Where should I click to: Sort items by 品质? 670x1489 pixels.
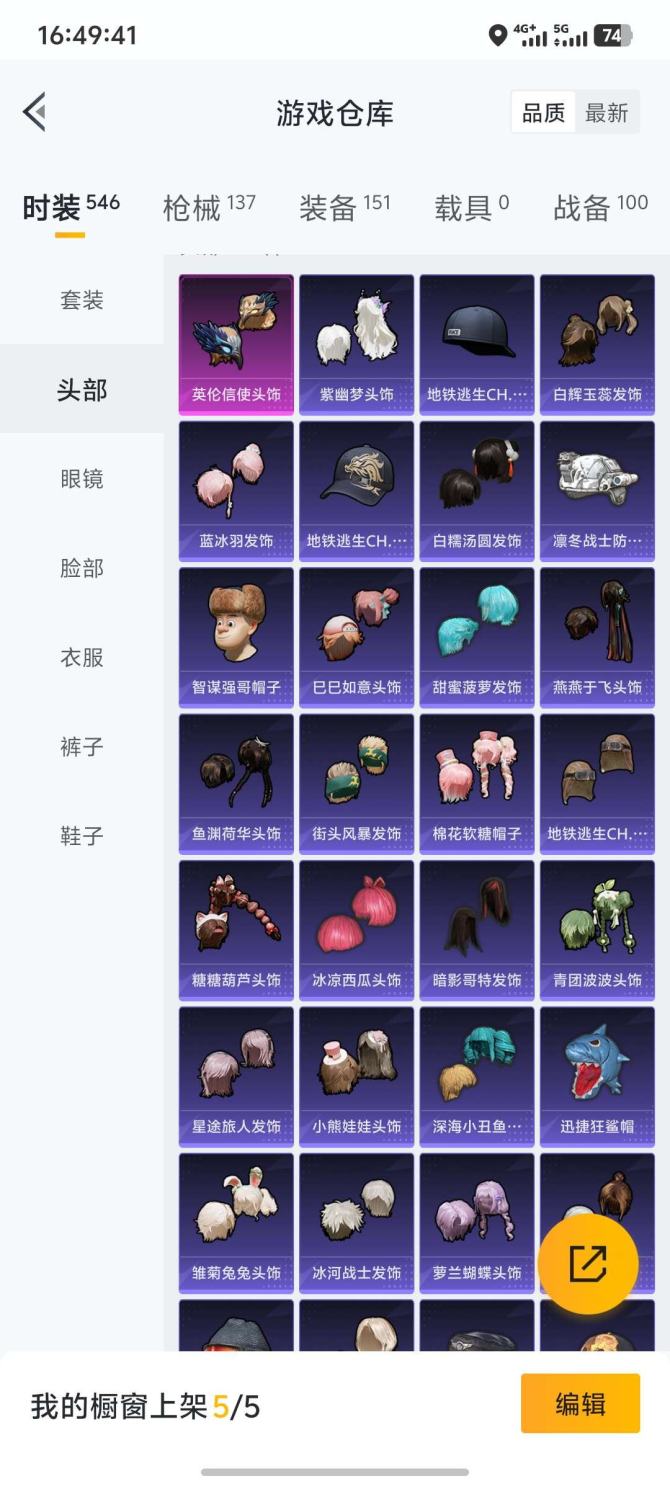[x=543, y=113]
